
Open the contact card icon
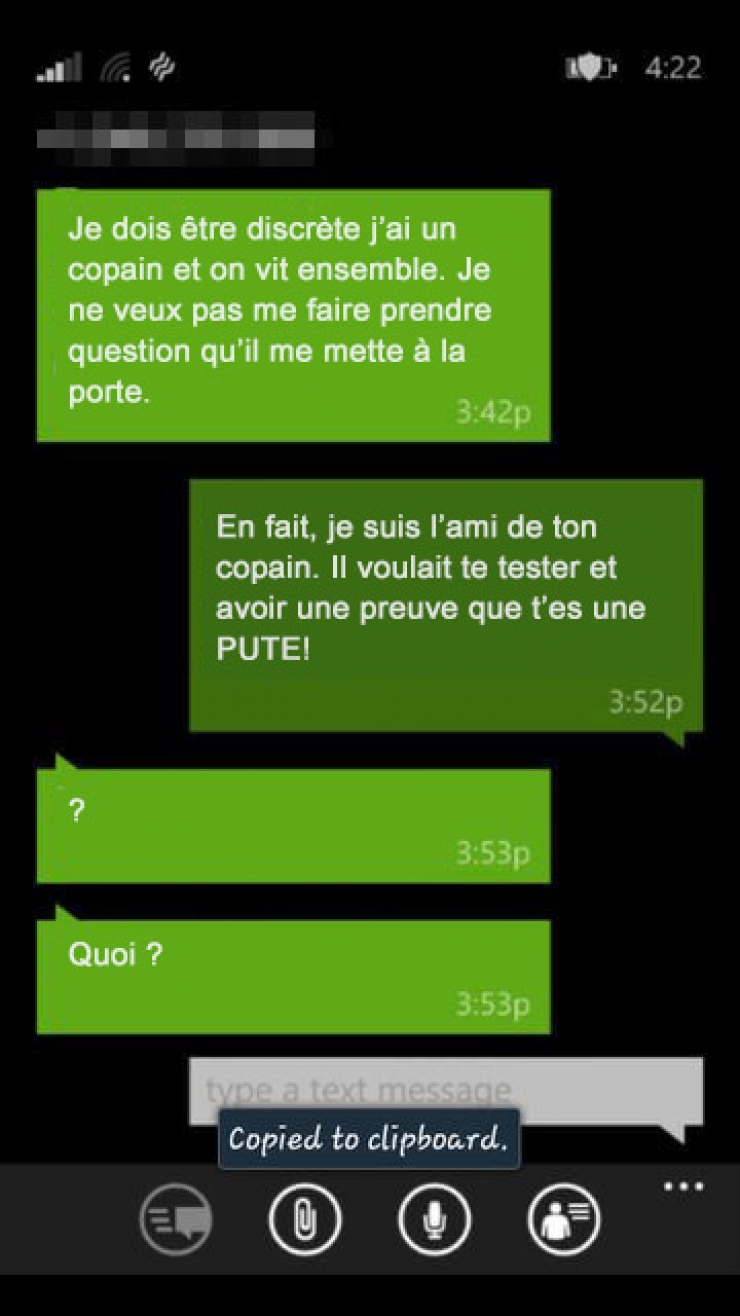point(564,1219)
